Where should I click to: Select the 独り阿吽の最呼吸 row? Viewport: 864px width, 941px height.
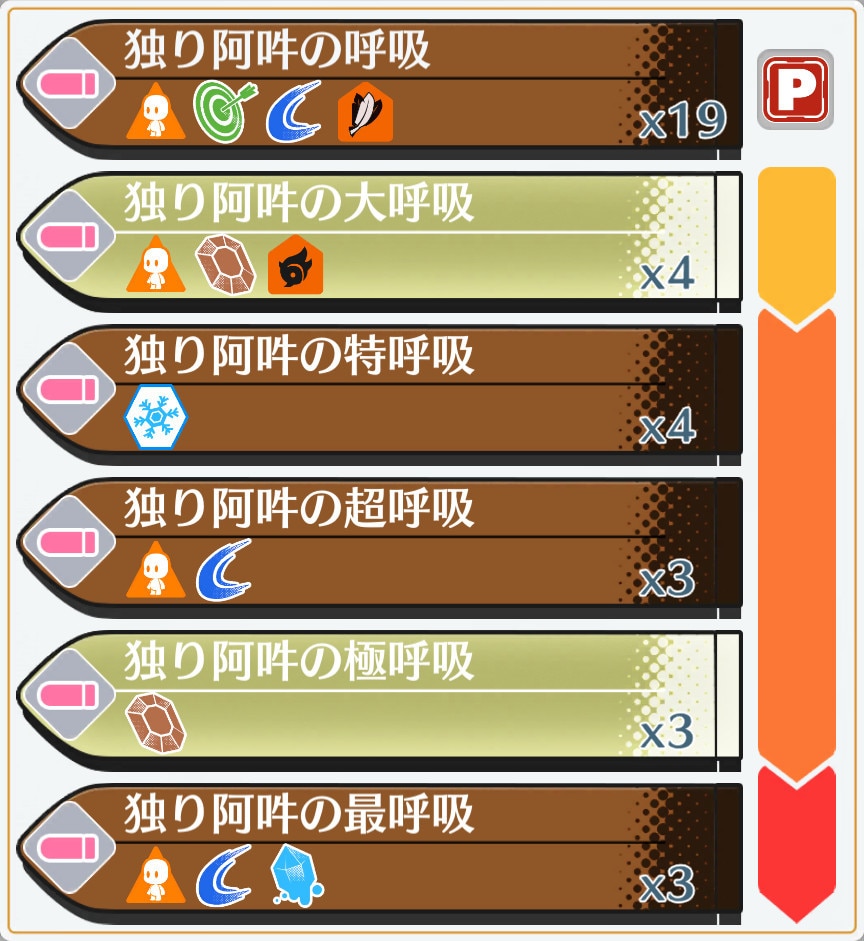tap(380, 851)
